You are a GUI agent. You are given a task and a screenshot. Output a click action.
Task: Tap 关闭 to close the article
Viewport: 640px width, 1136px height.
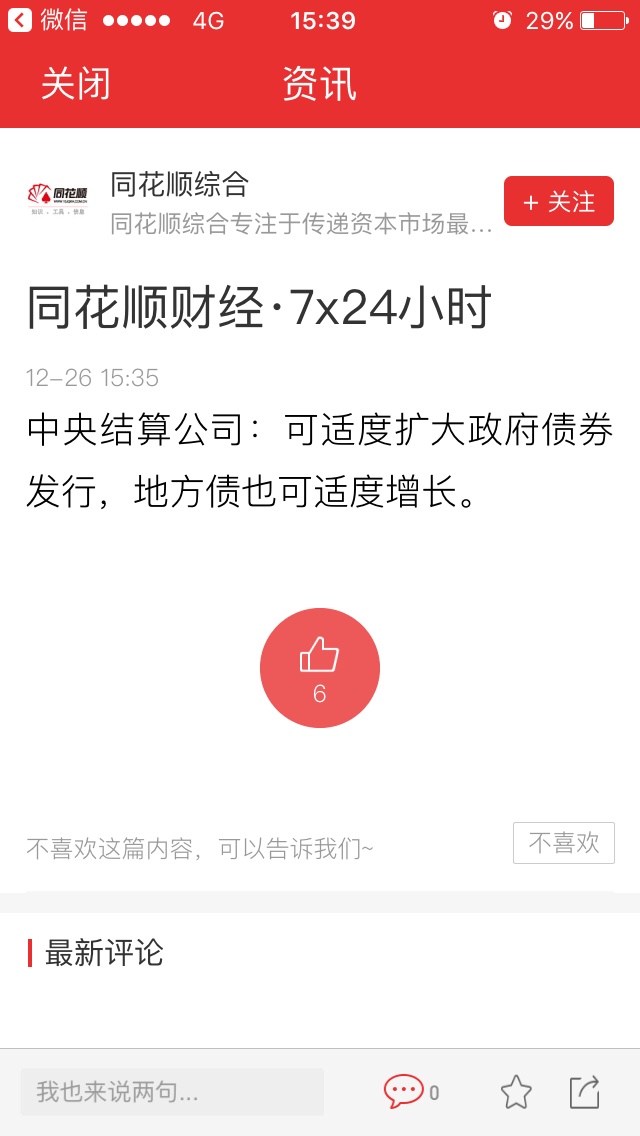[75, 83]
